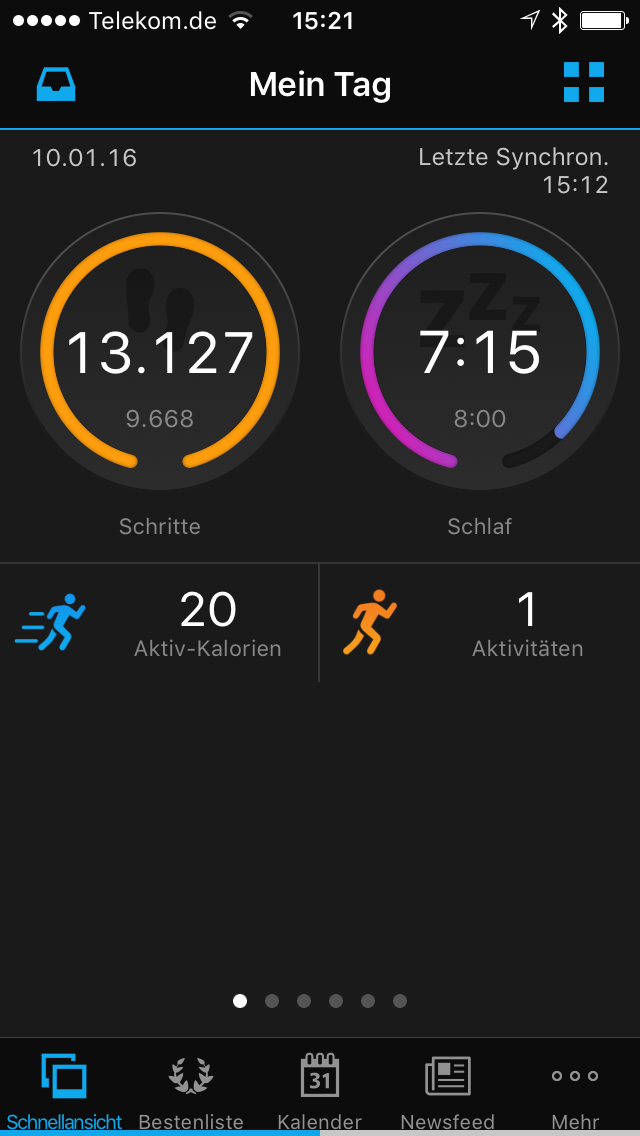This screenshot has width=640, height=1136.
Task: Open the Mehr tab
Action: coord(575,1090)
